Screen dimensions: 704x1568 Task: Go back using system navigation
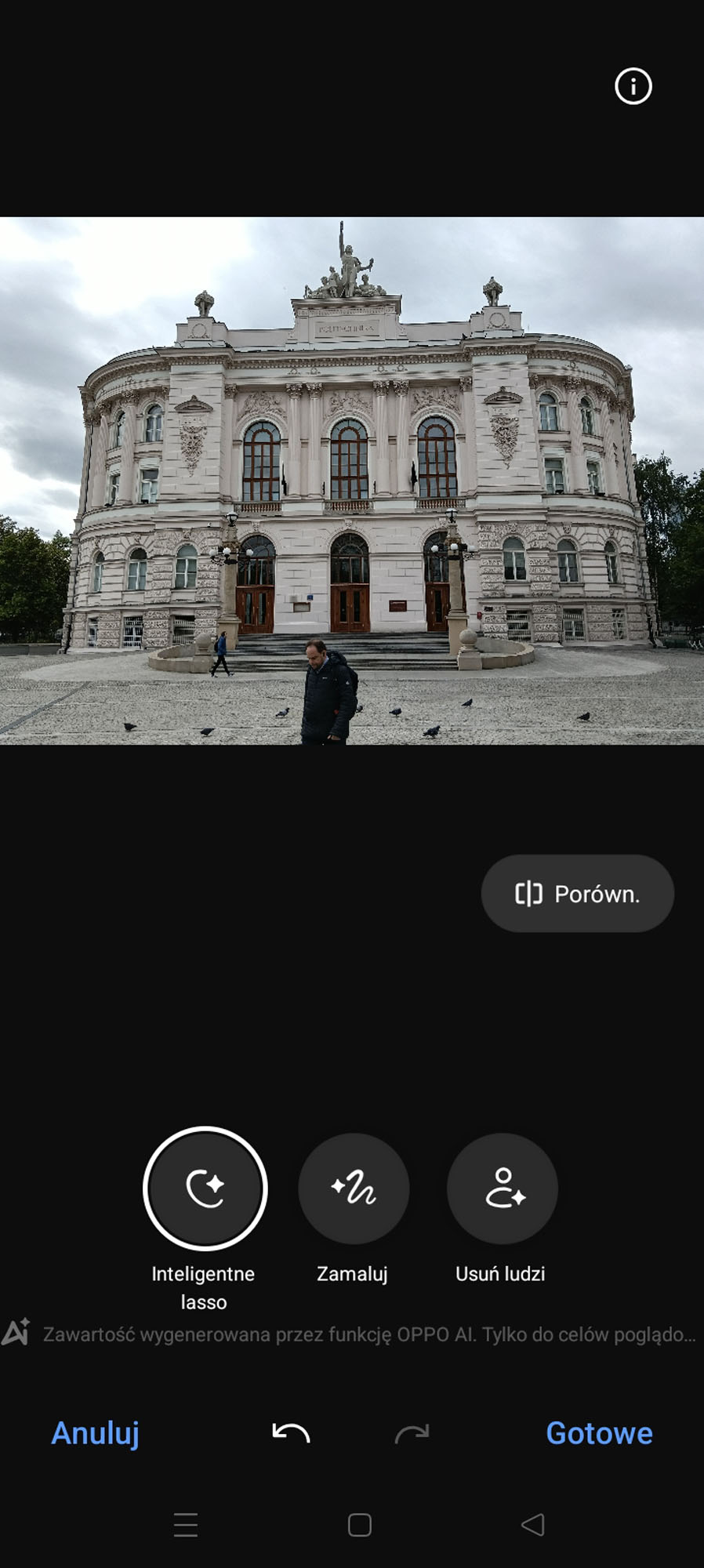point(533,1525)
